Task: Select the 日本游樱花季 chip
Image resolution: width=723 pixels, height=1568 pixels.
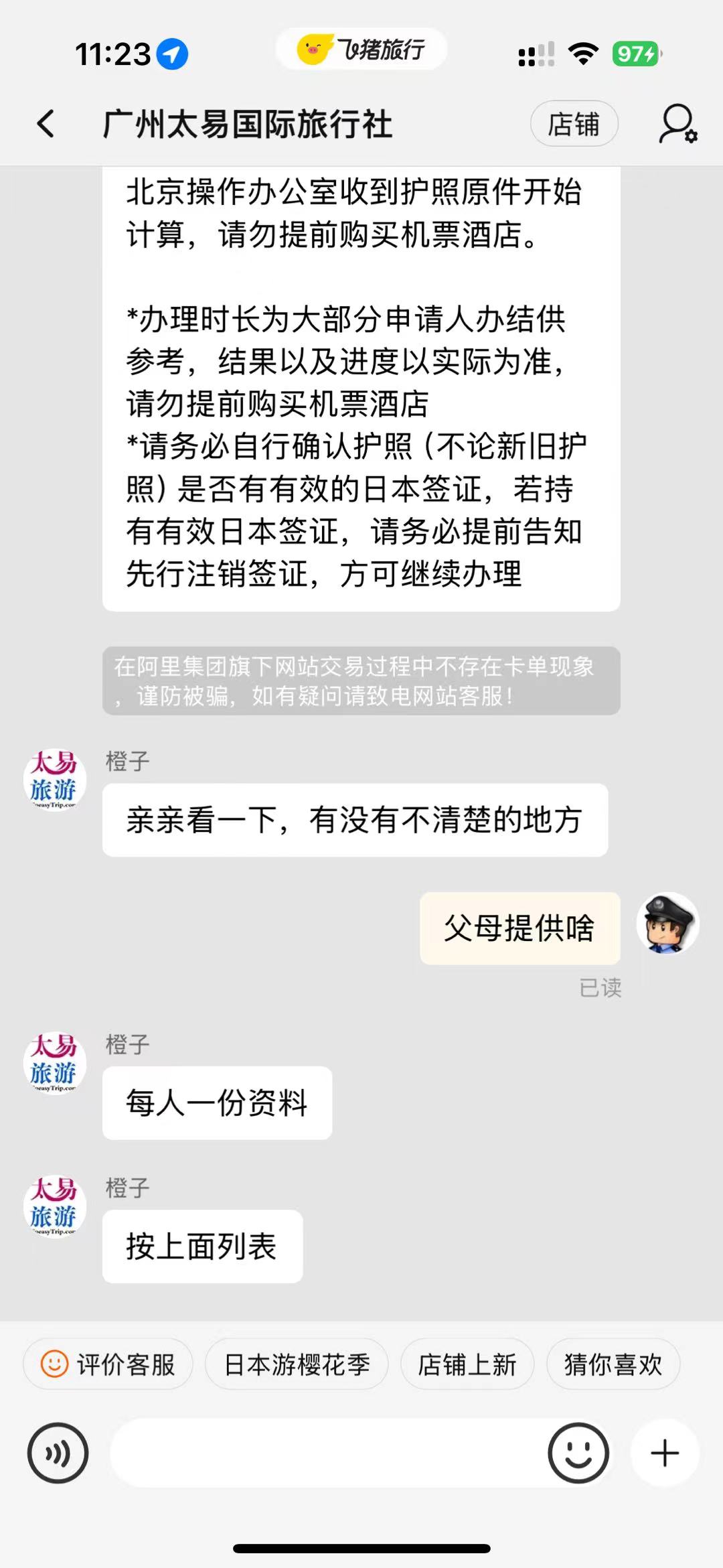Action: (297, 1364)
